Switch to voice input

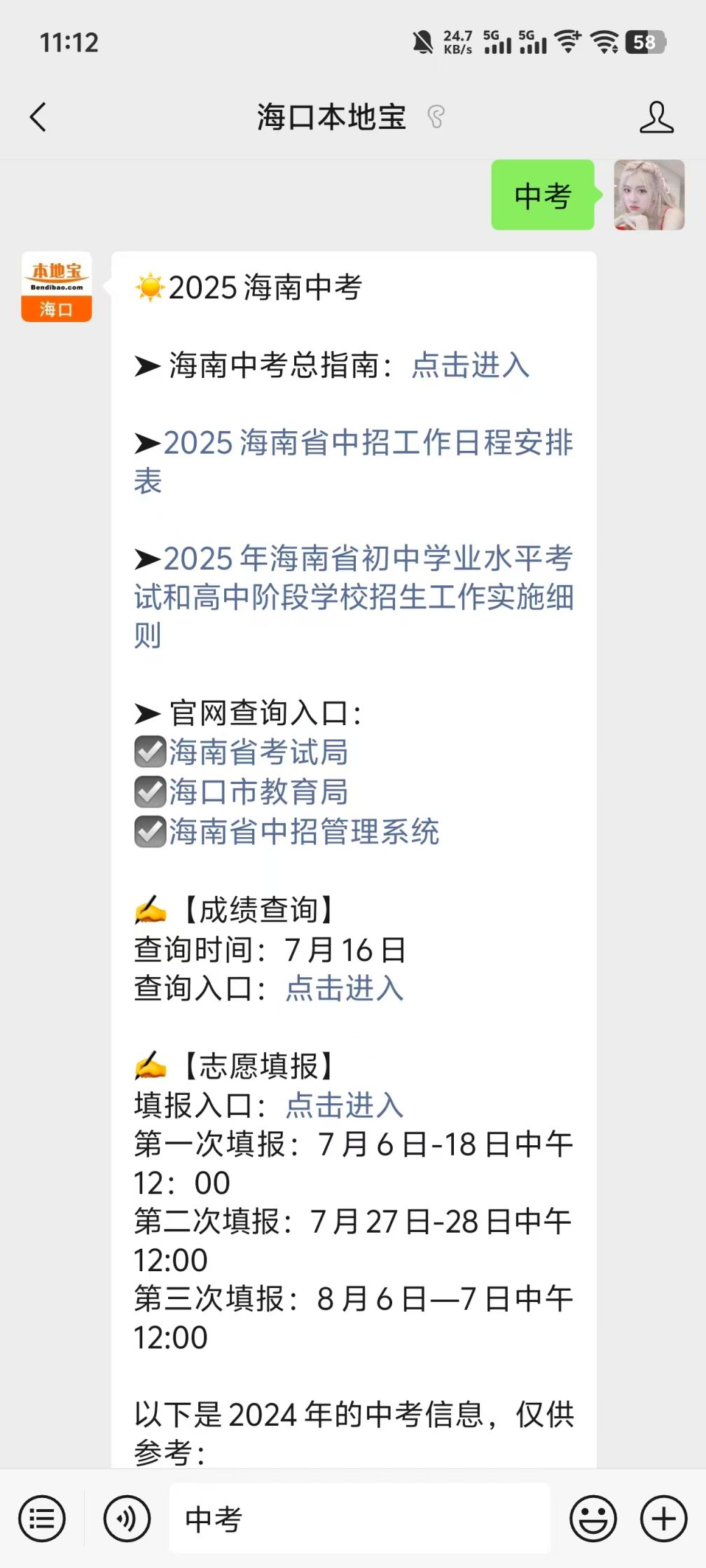pos(127,1519)
